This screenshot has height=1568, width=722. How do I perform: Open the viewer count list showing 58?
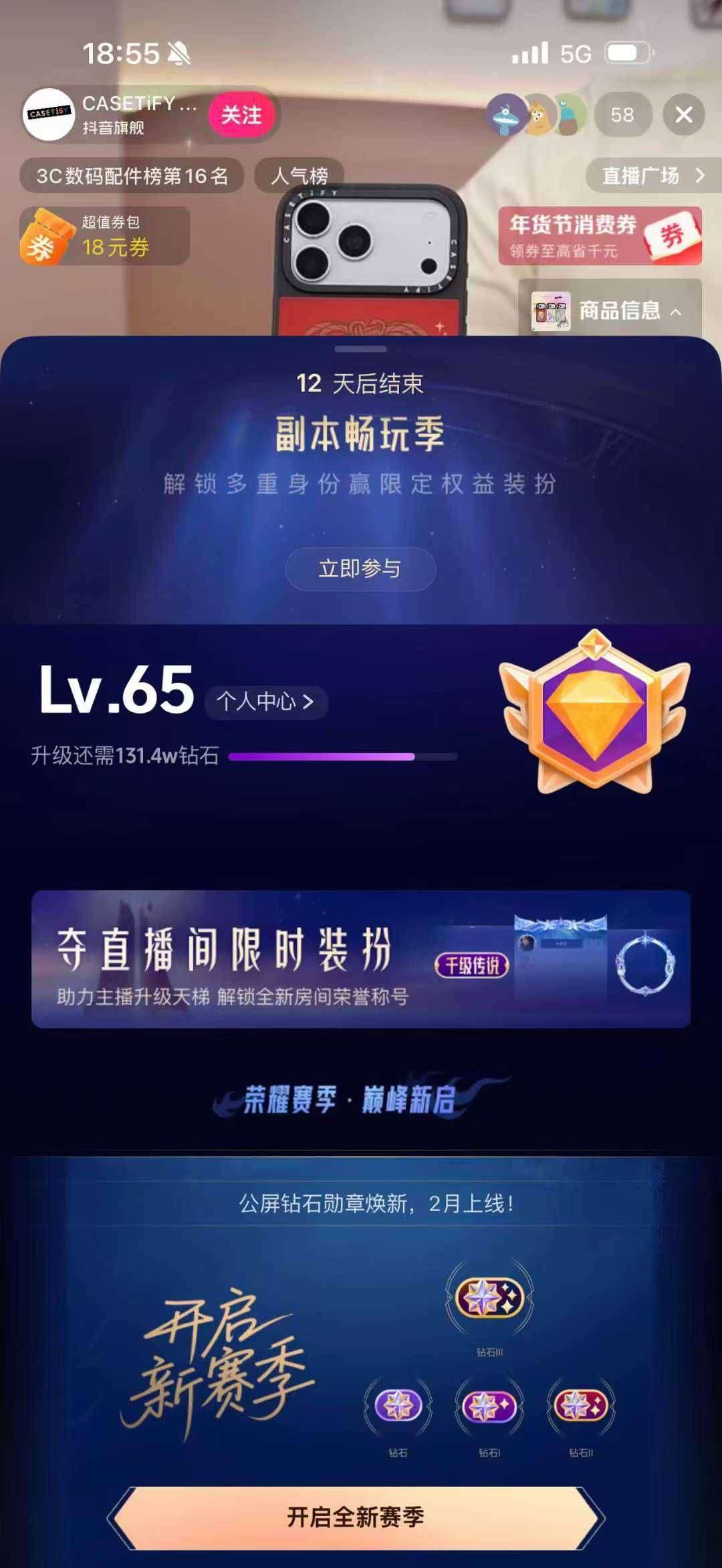coord(622,115)
